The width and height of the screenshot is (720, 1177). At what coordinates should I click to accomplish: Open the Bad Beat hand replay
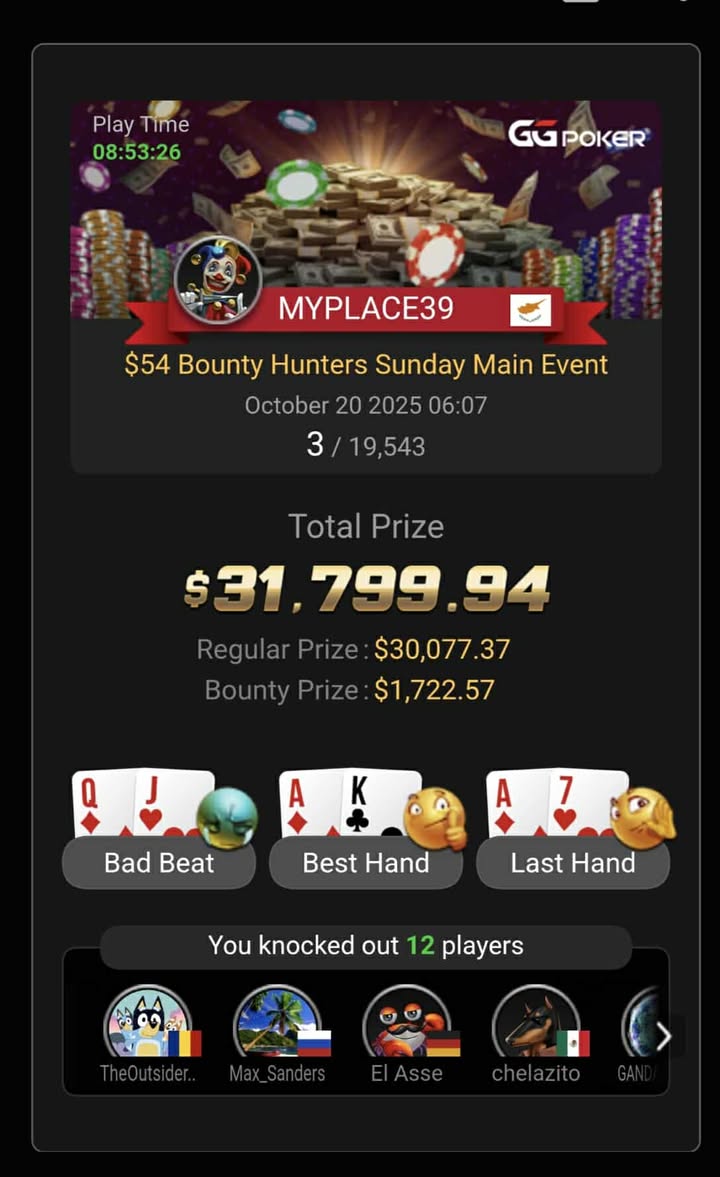[x=158, y=862]
